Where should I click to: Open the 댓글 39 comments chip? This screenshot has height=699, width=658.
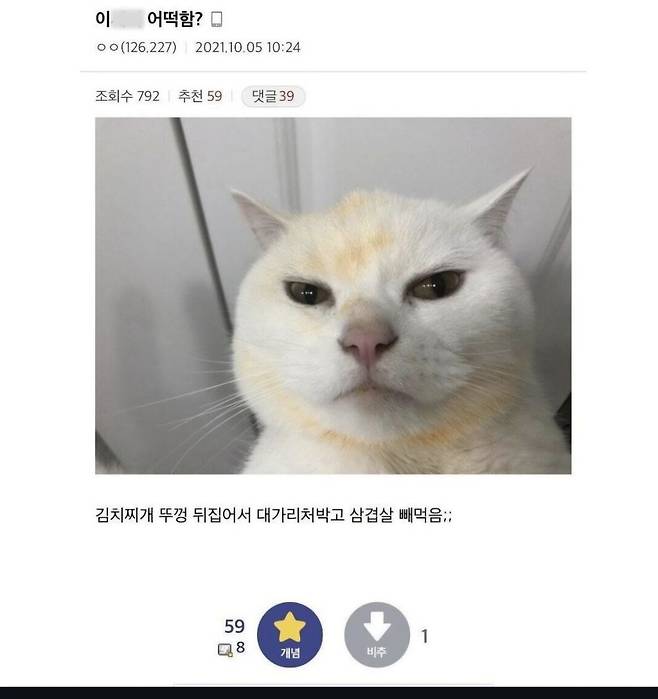273,97
